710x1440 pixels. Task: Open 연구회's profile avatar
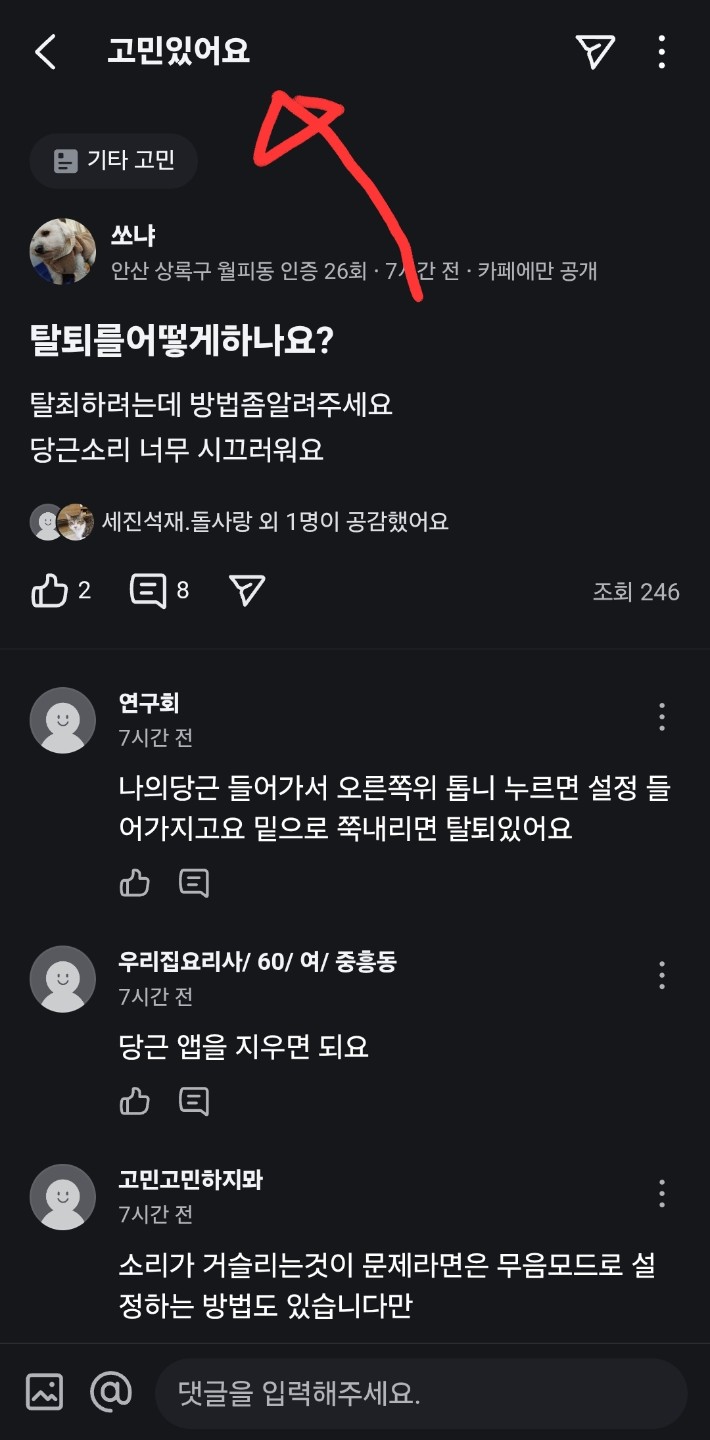(x=62, y=720)
